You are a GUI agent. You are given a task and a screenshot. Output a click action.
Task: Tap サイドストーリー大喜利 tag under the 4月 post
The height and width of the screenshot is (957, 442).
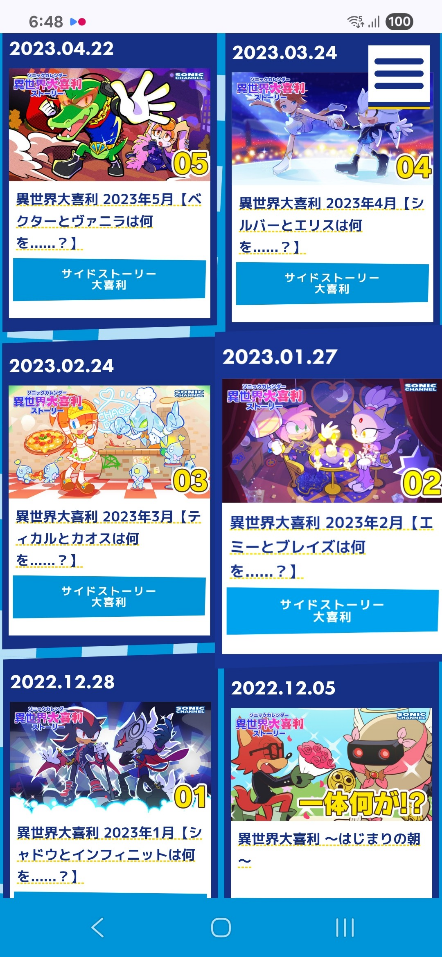point(332,283)
